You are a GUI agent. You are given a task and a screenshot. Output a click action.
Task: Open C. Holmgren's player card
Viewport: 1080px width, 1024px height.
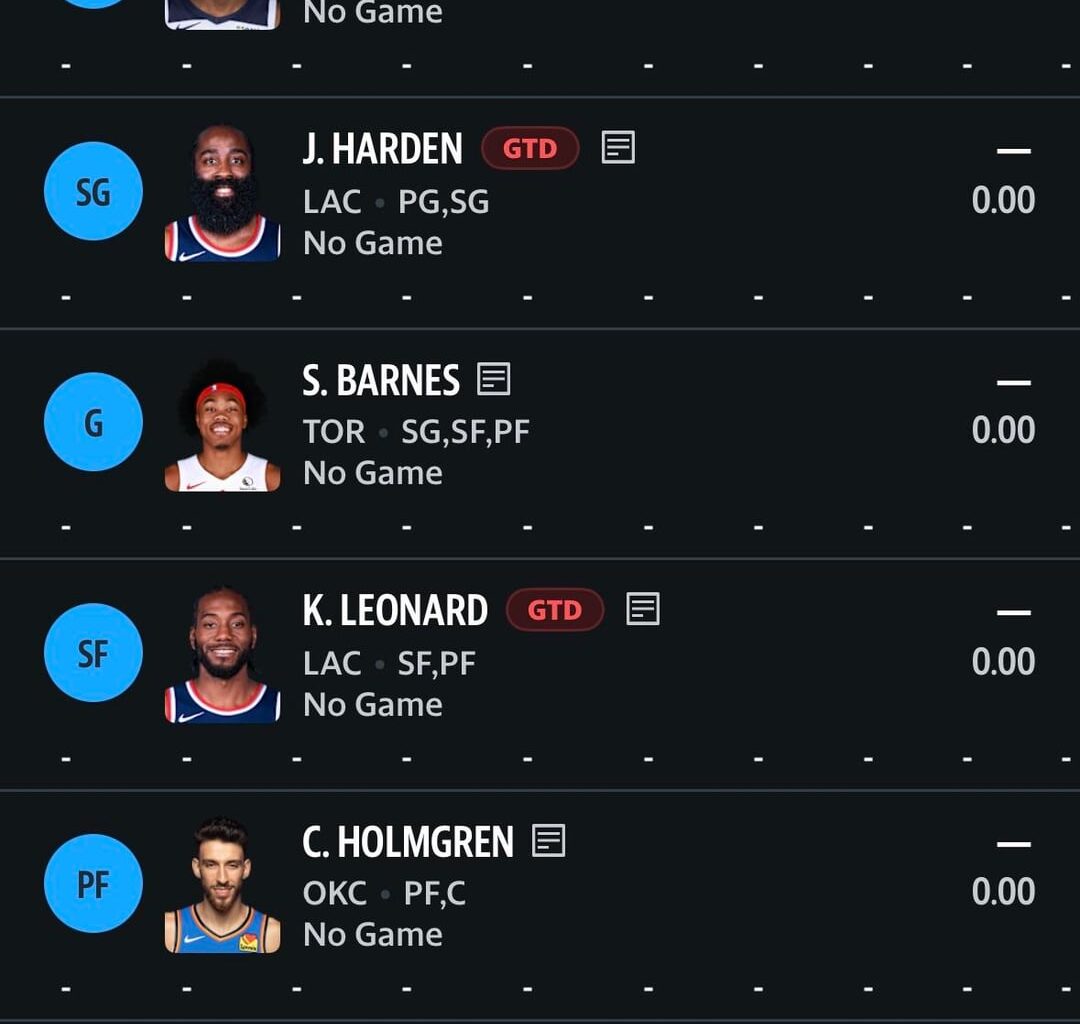point(407,843)
